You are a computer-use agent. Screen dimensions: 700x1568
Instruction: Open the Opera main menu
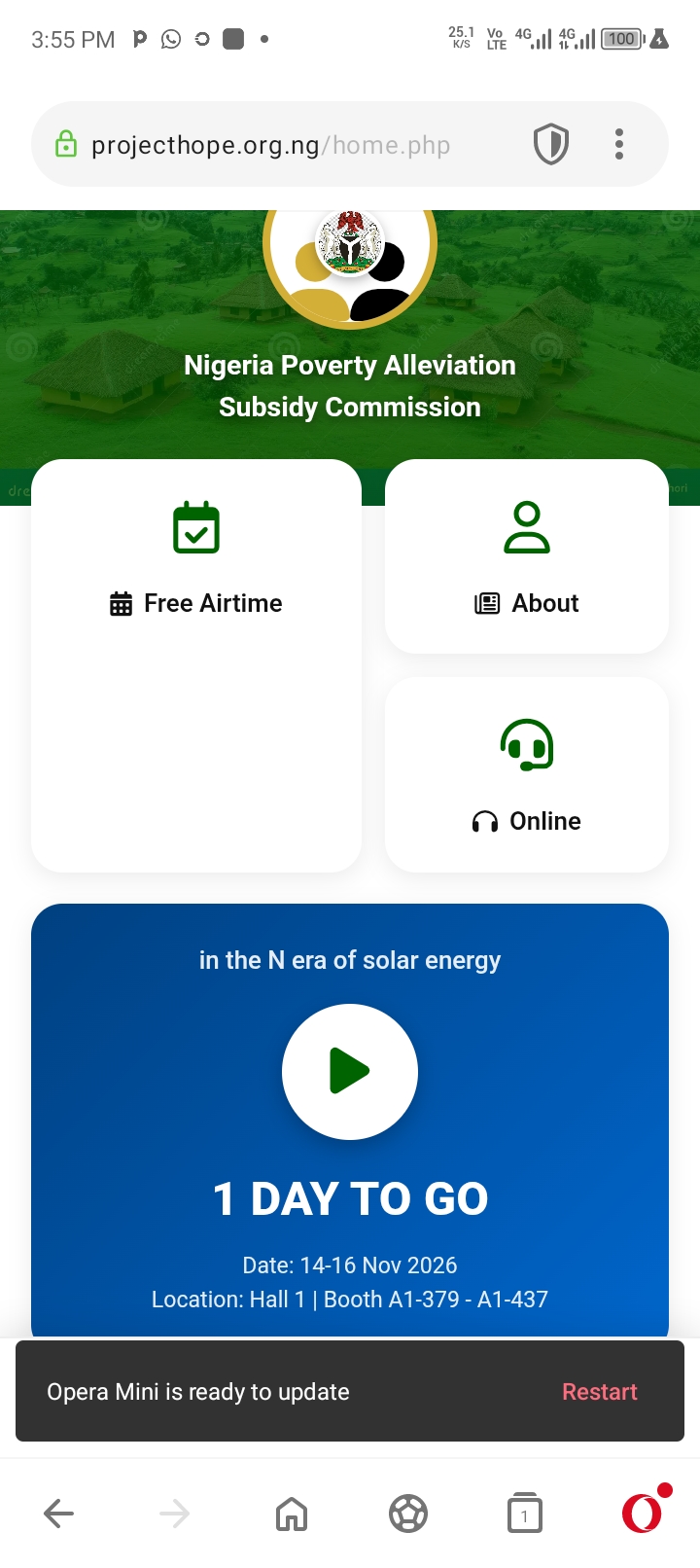644,1514
